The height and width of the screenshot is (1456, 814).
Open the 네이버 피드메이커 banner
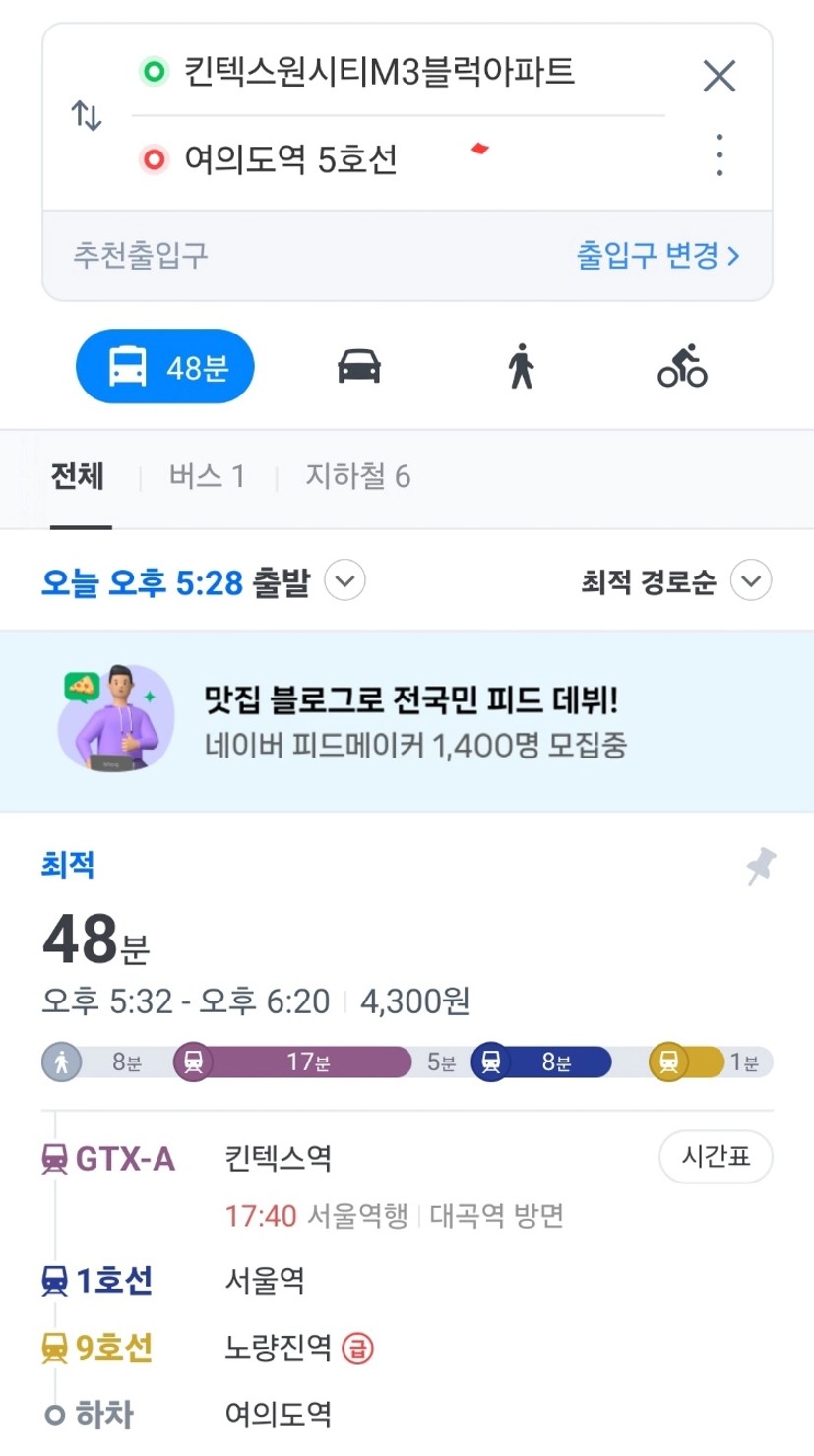407,721
